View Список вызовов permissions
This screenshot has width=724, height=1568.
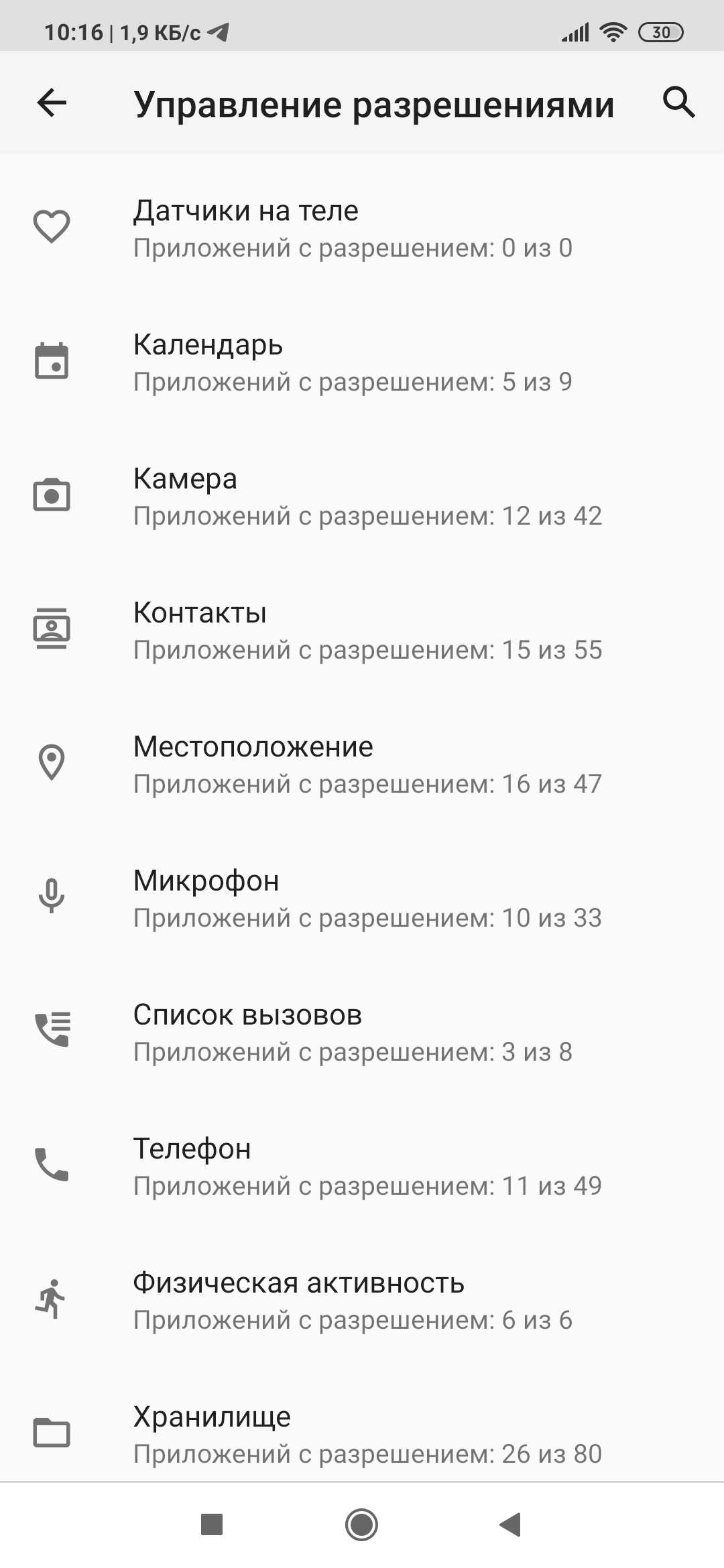362,1032
